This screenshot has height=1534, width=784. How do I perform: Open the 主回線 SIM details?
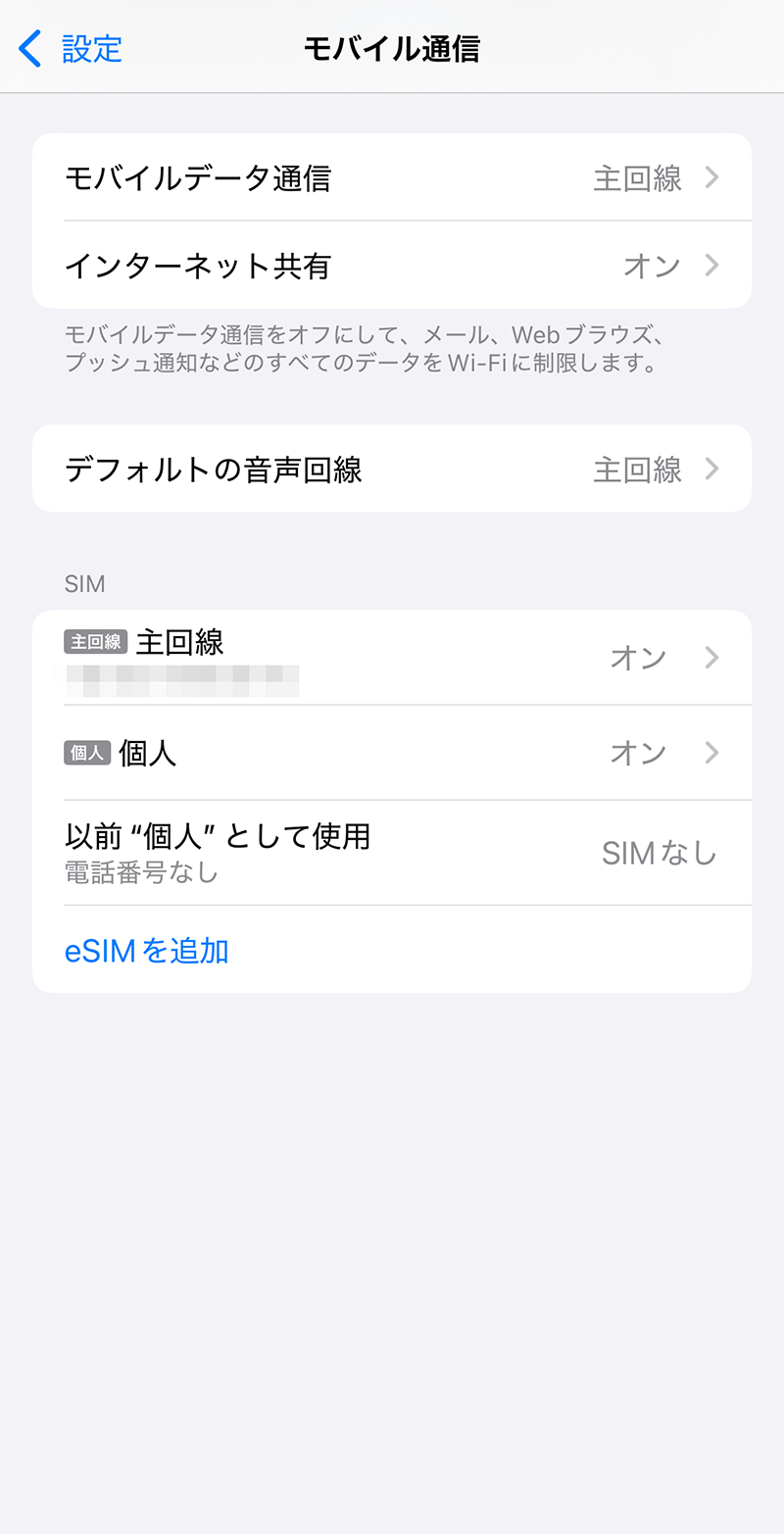[392, 657]
